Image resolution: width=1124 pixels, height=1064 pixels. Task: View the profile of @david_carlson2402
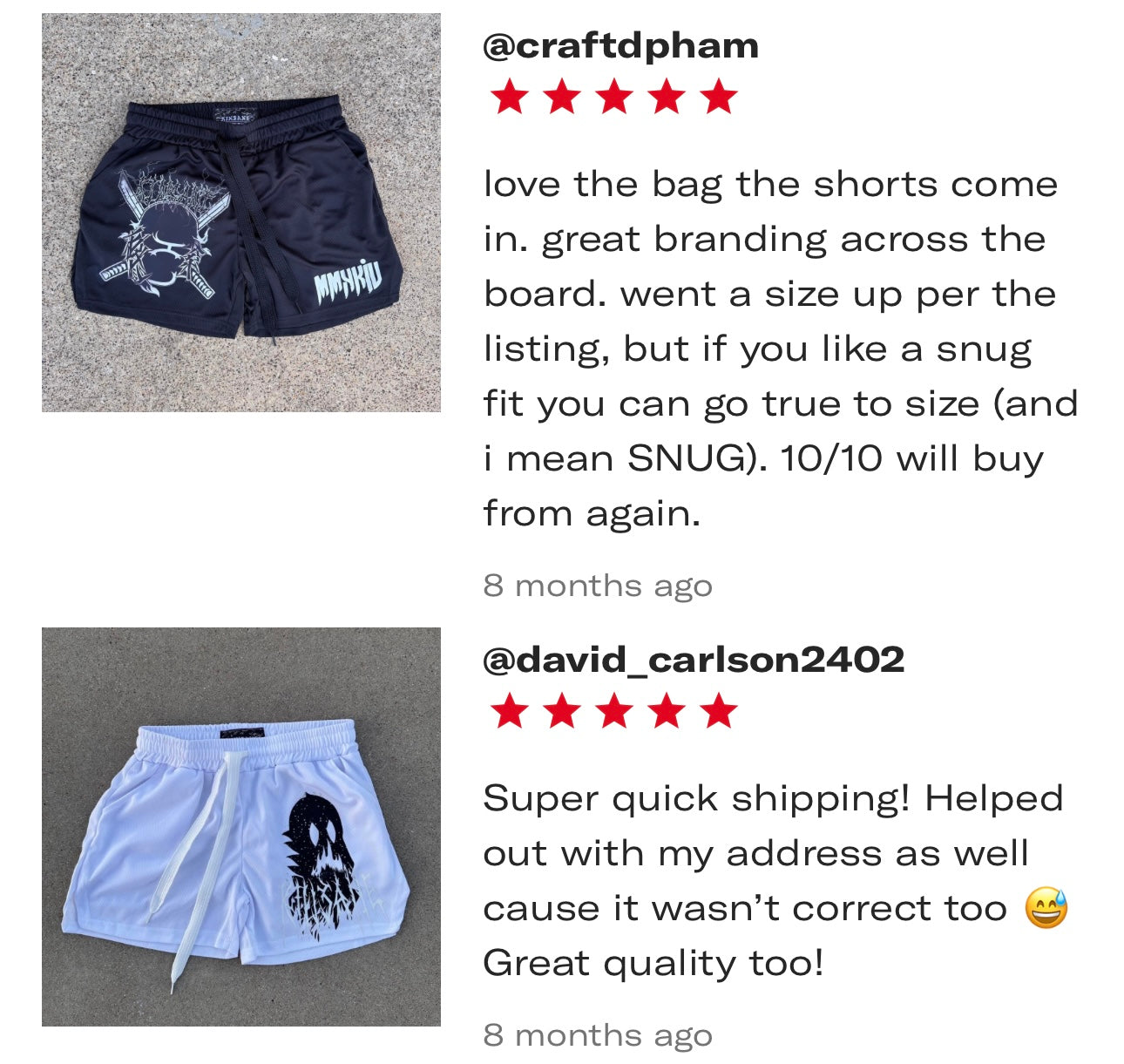click(693, 660)
